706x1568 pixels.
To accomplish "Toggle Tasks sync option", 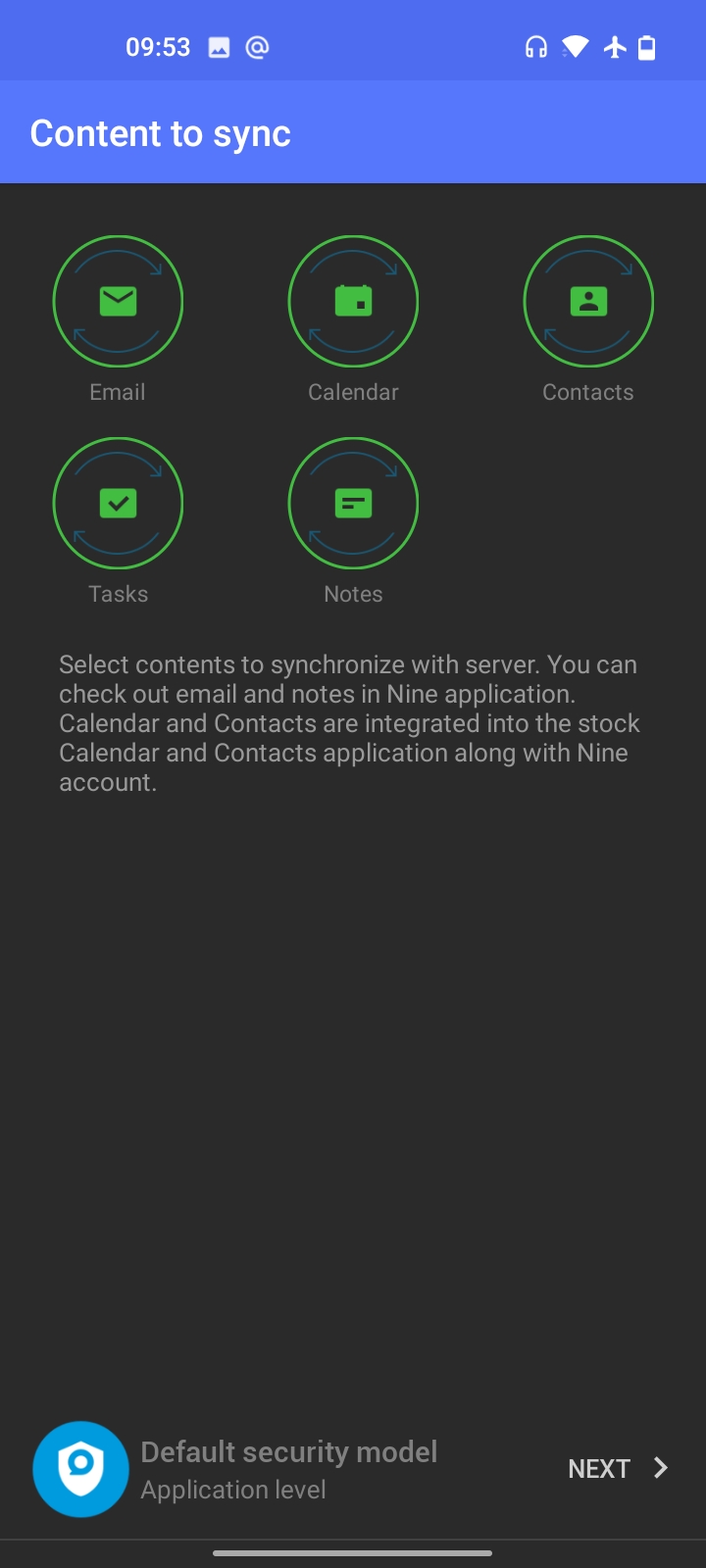I will pyautogui.click(x=118, y=504).
